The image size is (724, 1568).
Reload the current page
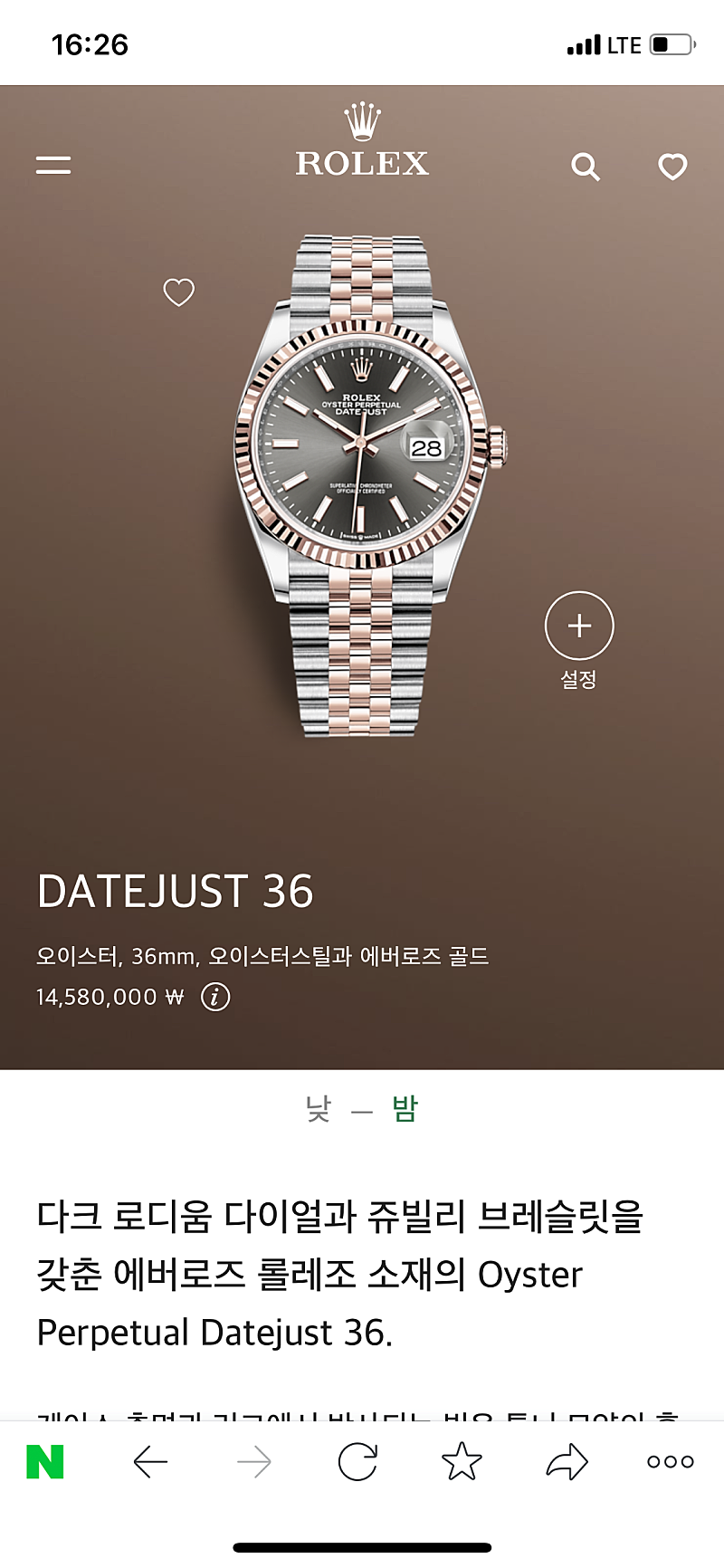pyautogui.click(x=357, y=1461)
